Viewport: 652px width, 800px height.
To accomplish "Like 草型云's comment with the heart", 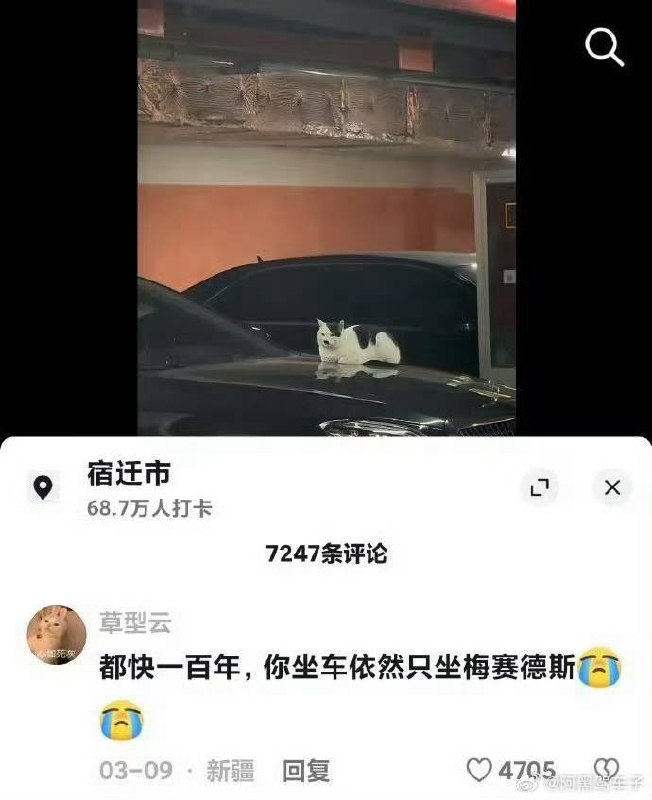I will tap(481, 769).
